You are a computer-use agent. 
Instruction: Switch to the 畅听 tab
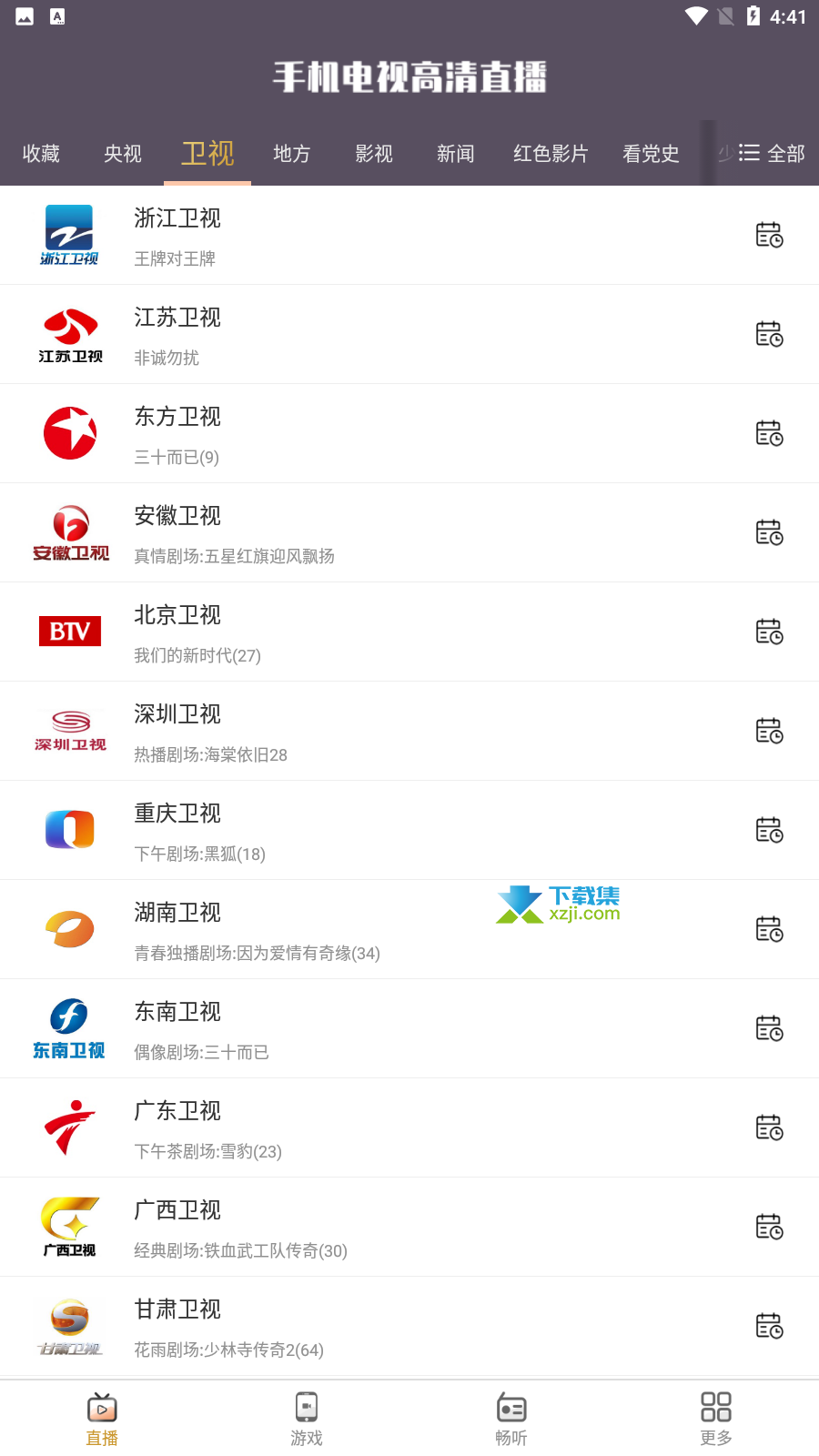(511, 1419)
